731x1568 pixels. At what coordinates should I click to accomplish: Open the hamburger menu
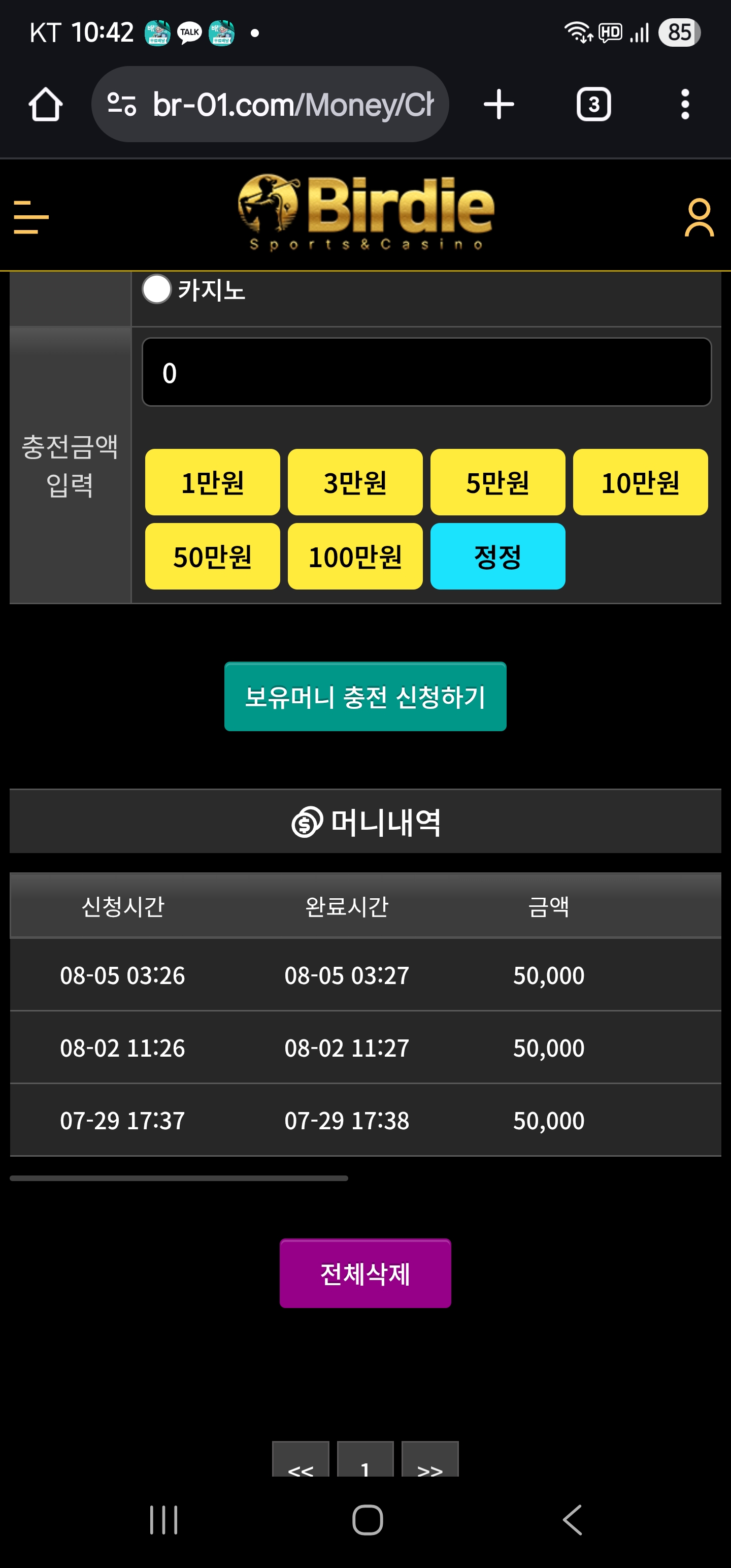[31, 217]
